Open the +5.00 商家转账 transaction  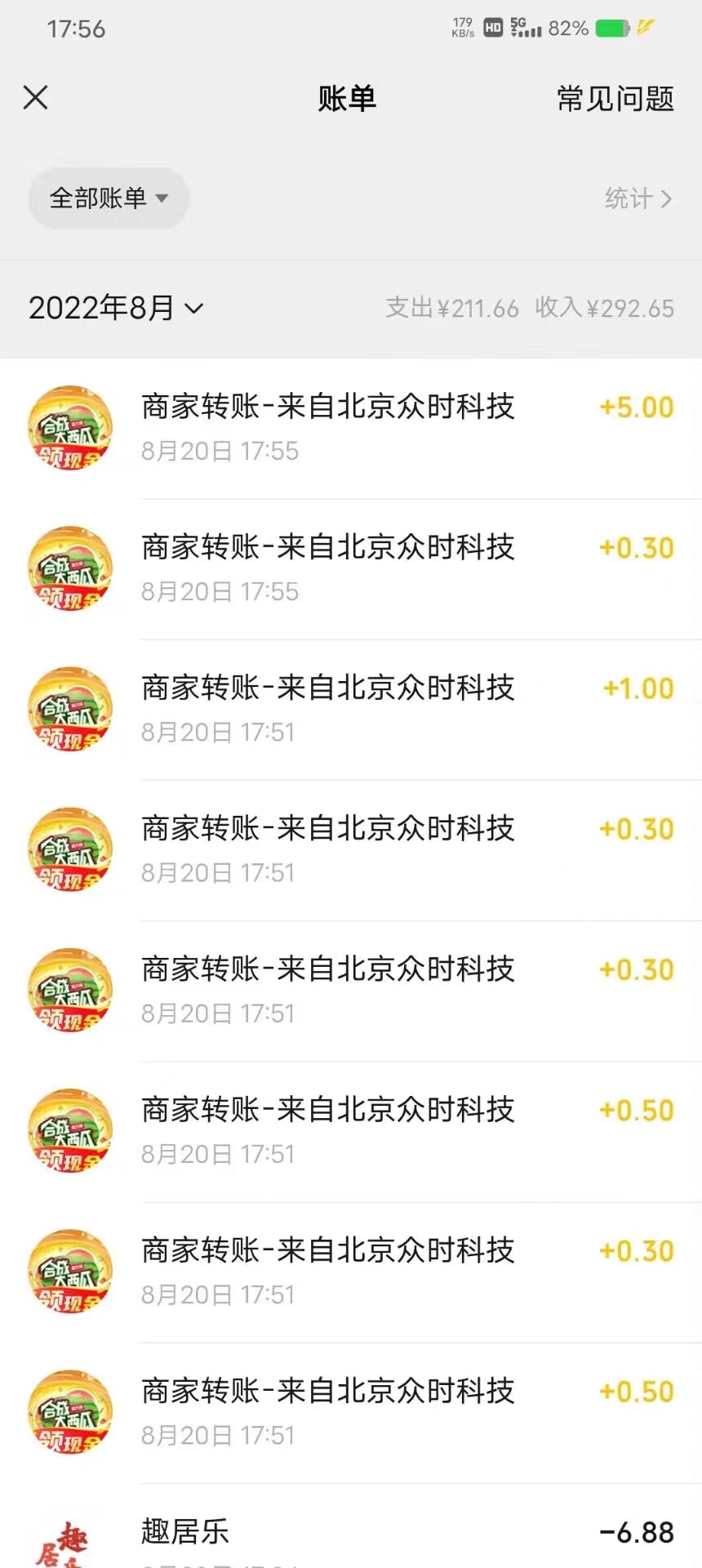[x=351, y=428]
